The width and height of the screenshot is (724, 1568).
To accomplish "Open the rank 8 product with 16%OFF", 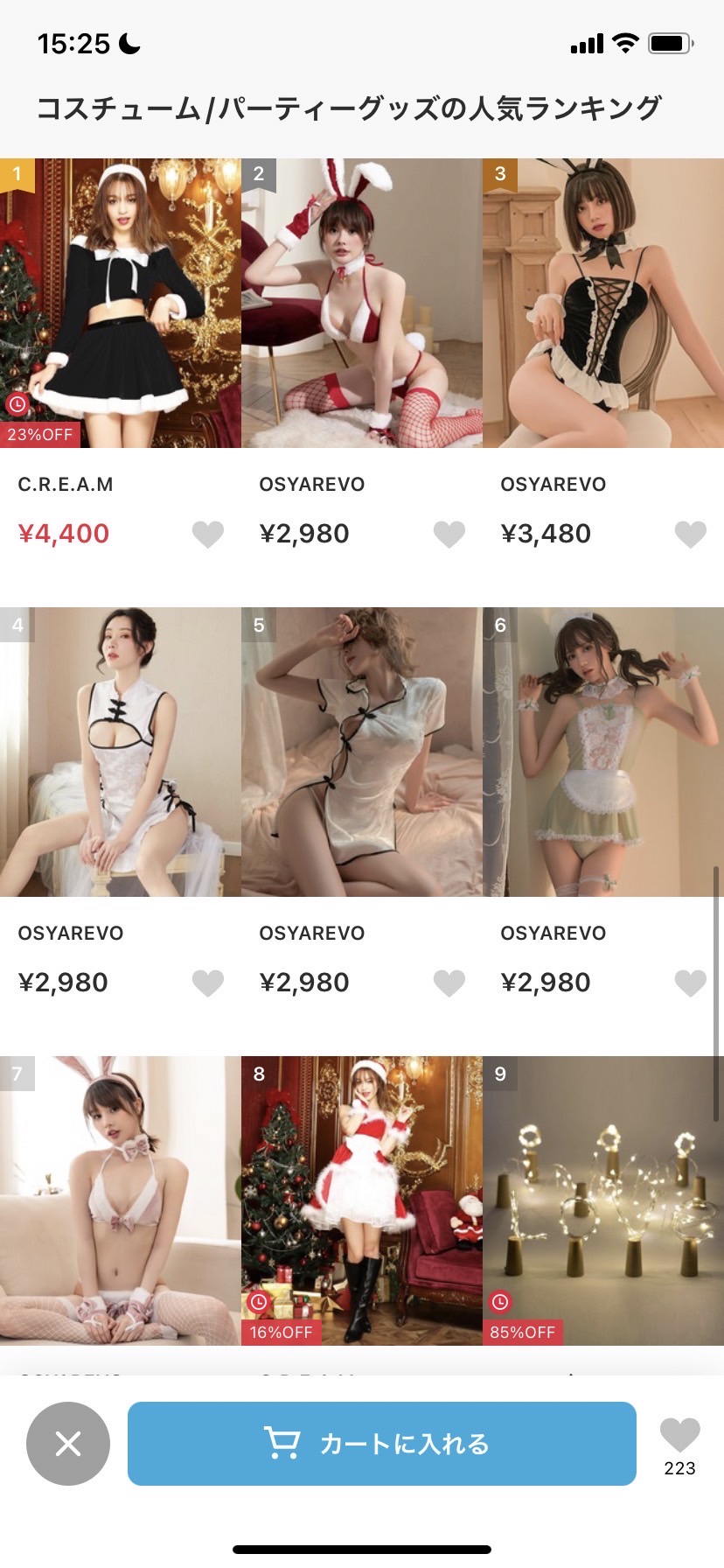I will [x=362, y=1200].
